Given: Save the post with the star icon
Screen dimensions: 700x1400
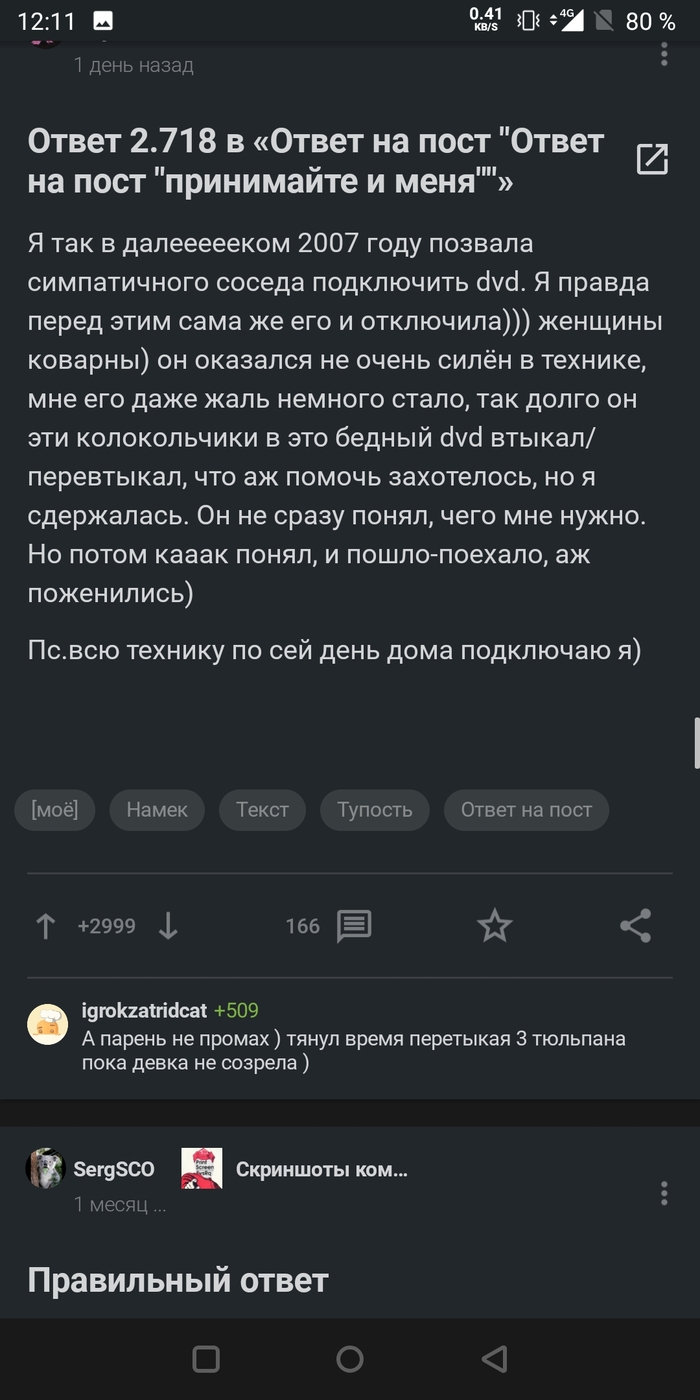Looking at the screenshot, I should tap(494, 926).
